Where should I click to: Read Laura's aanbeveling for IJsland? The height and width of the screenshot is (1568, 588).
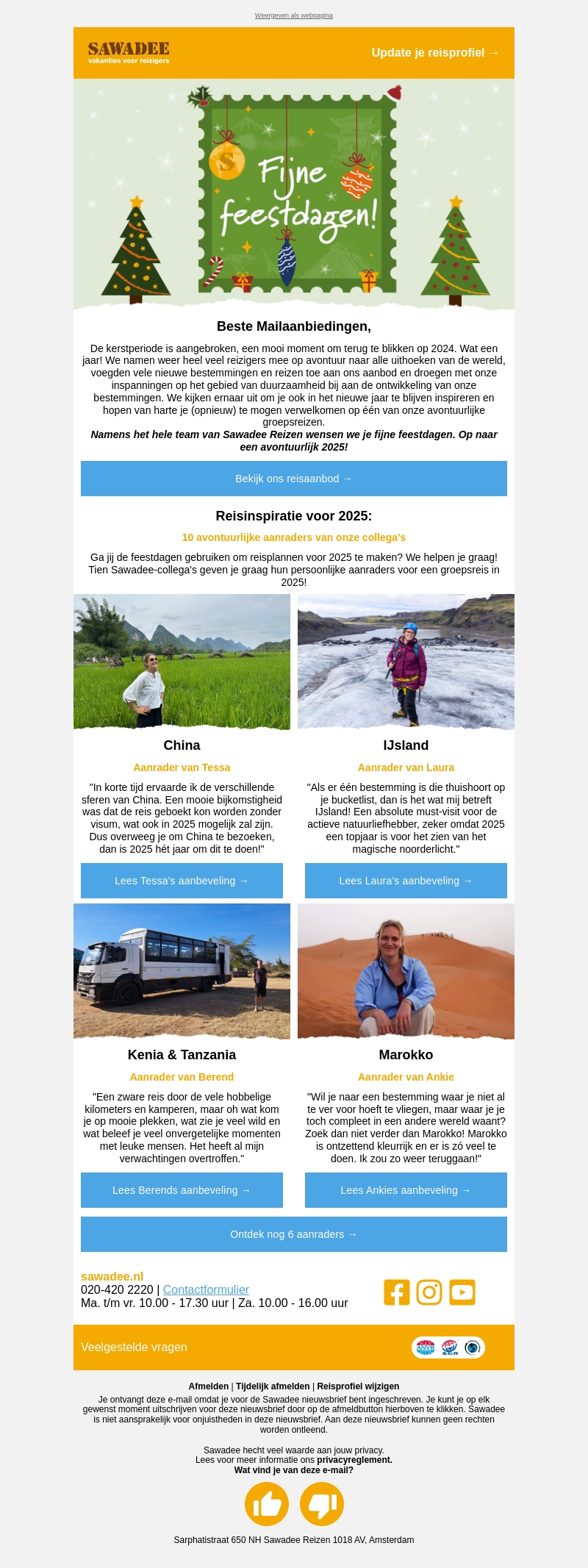(406, 881)
